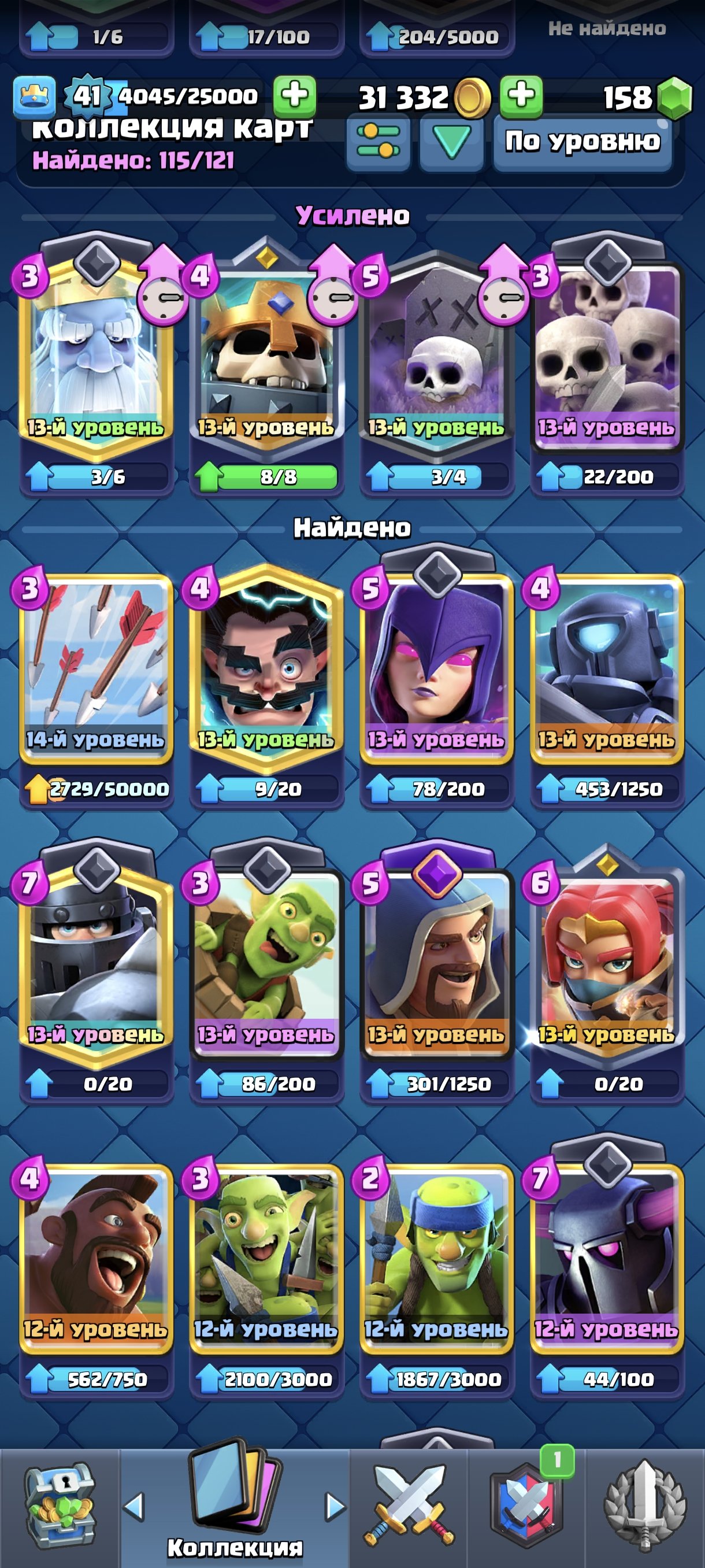Image resolution: width=705 pixels, height=1568 pixels.
Task: Open the Royal Ghost card
Action: tap(96, 353)
